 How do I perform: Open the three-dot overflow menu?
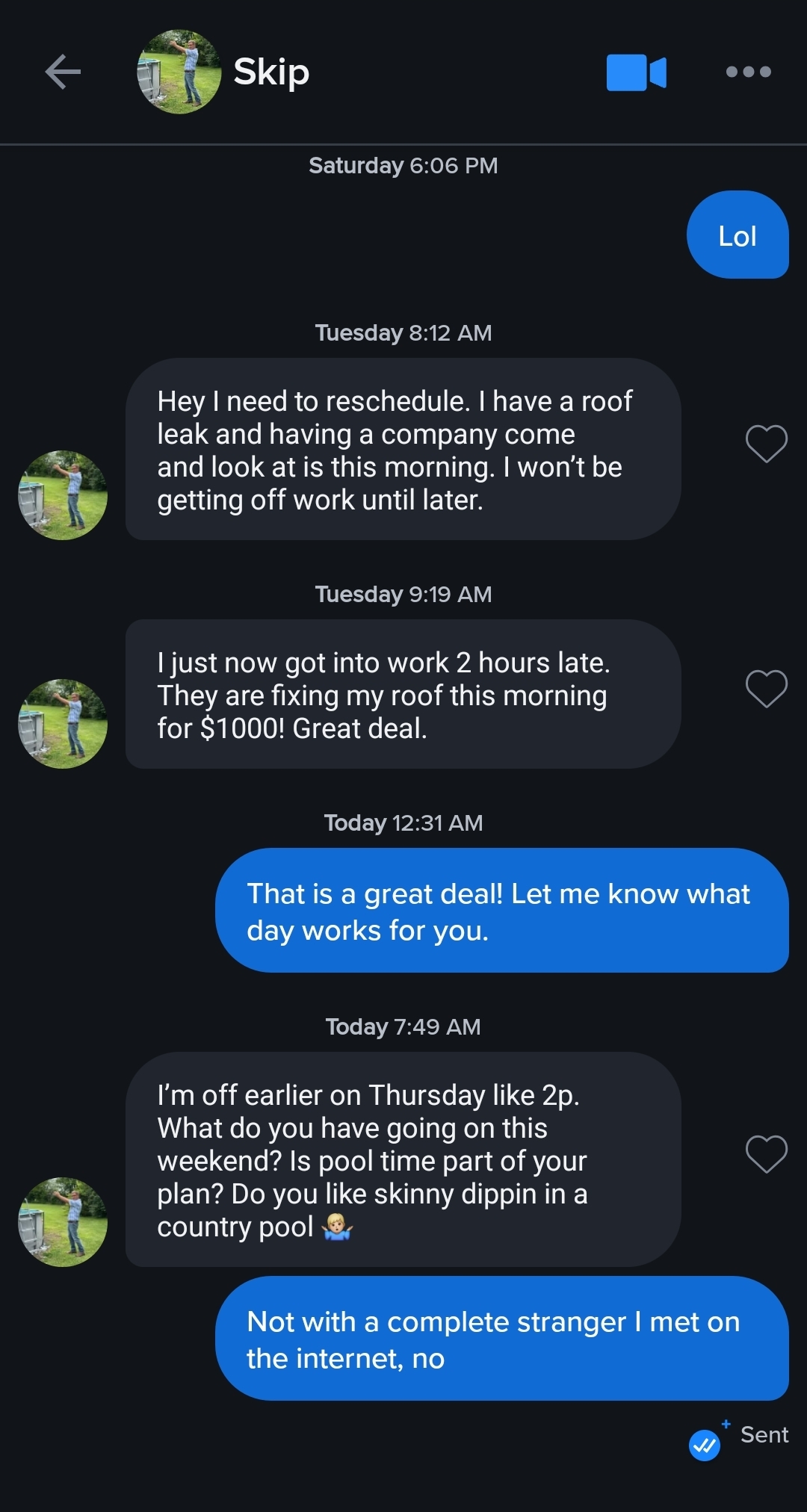[749, 72]
